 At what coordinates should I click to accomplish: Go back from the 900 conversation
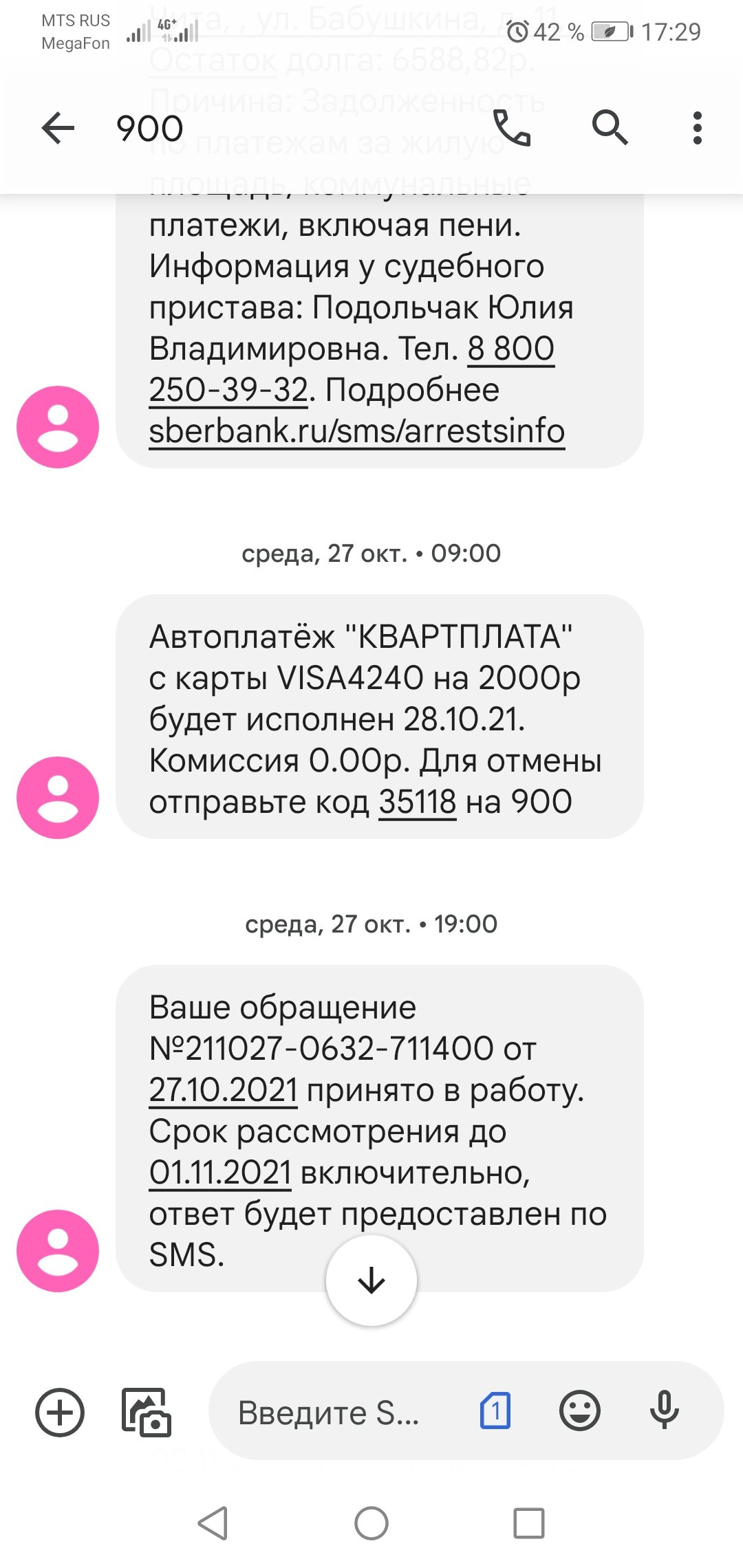point(58,129)
